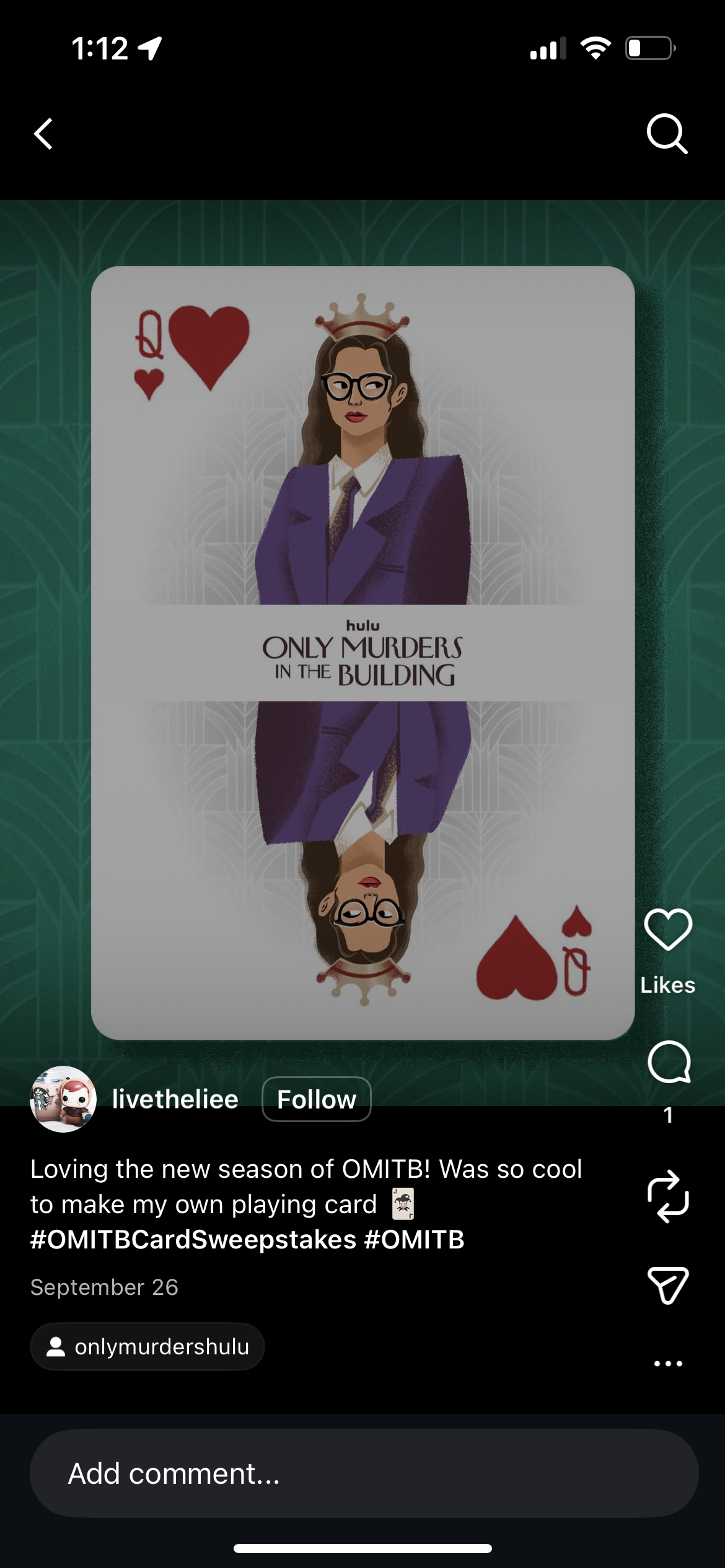Viewport: 725px width, 1568px height.
Task: Tap the Add comment field
Action: coord(363,1473)
